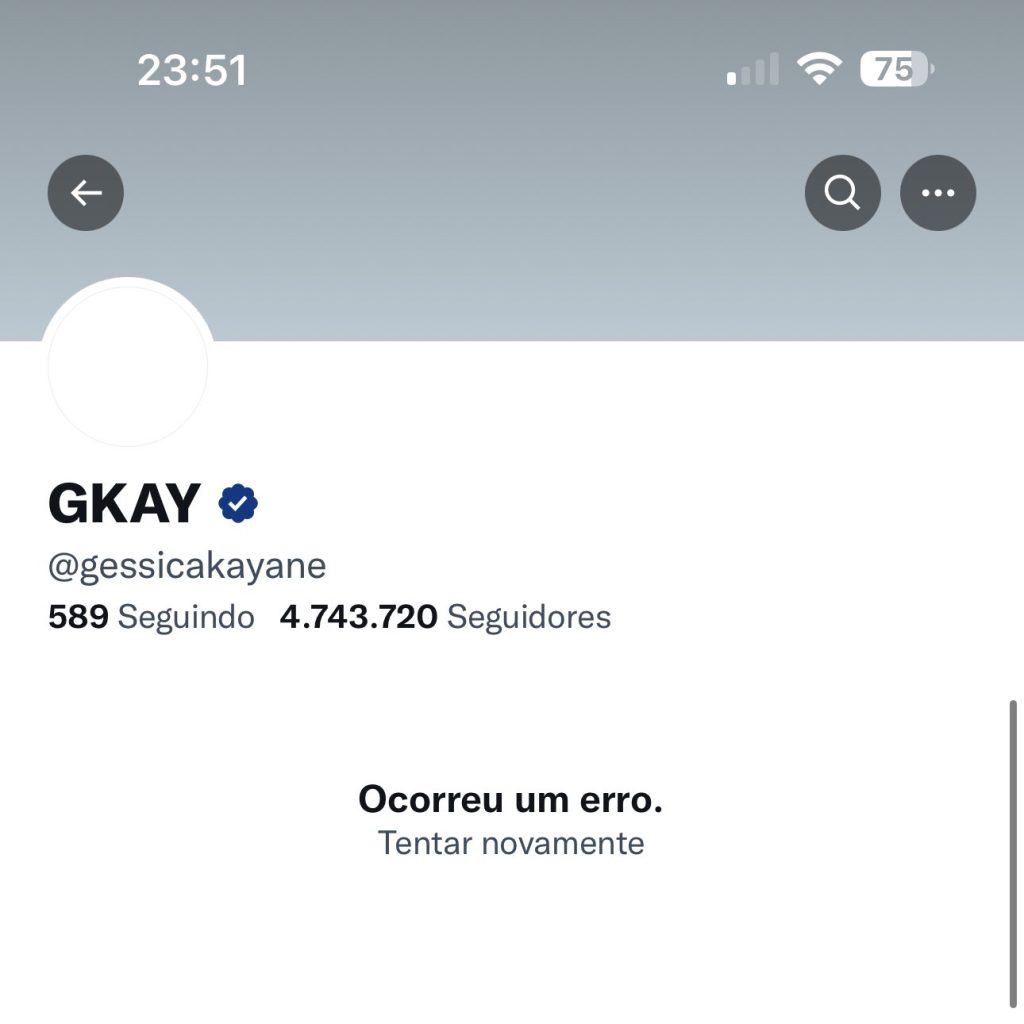Open the three-dot overflow menu
This screenshot has height=1024, width=1024.
[x=938, y=193]
